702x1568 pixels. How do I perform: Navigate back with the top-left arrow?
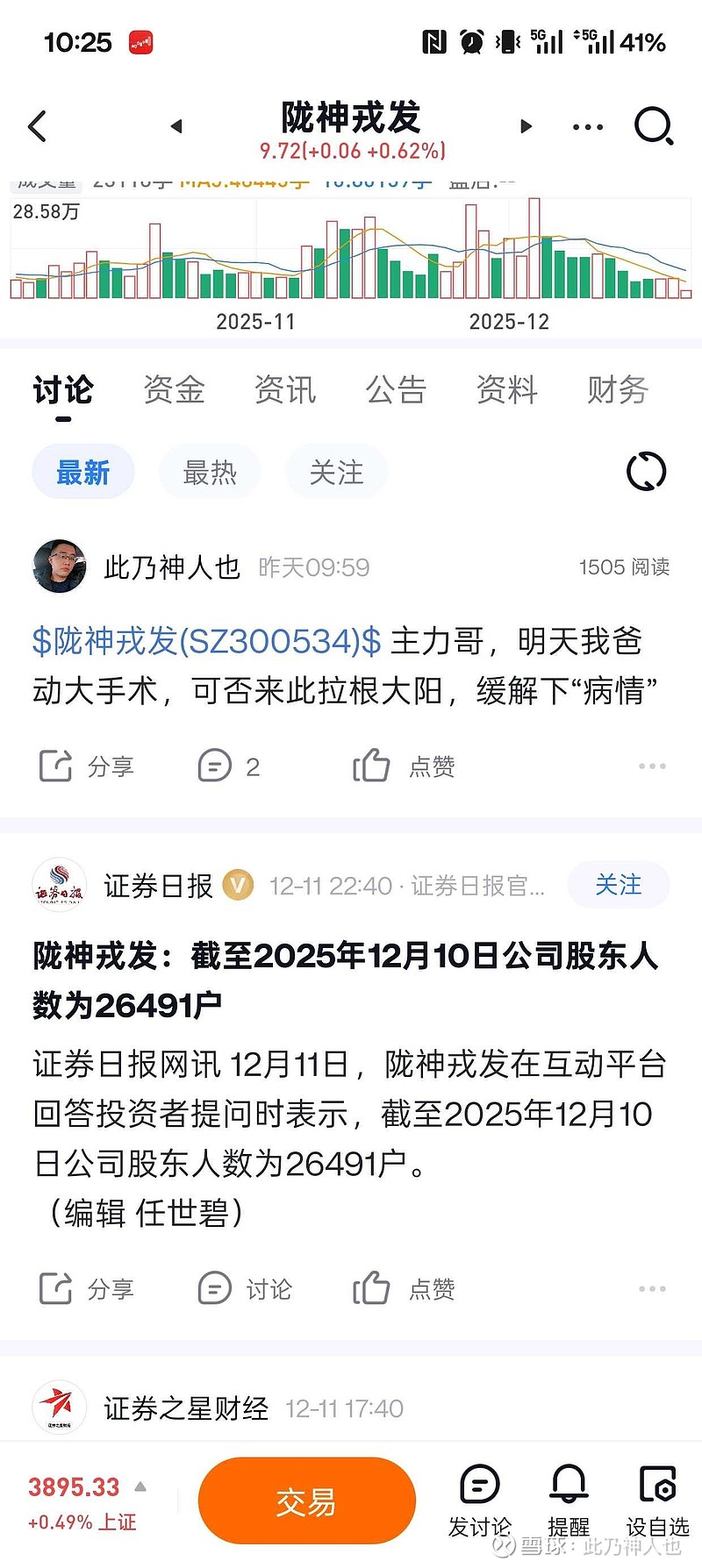37,125
